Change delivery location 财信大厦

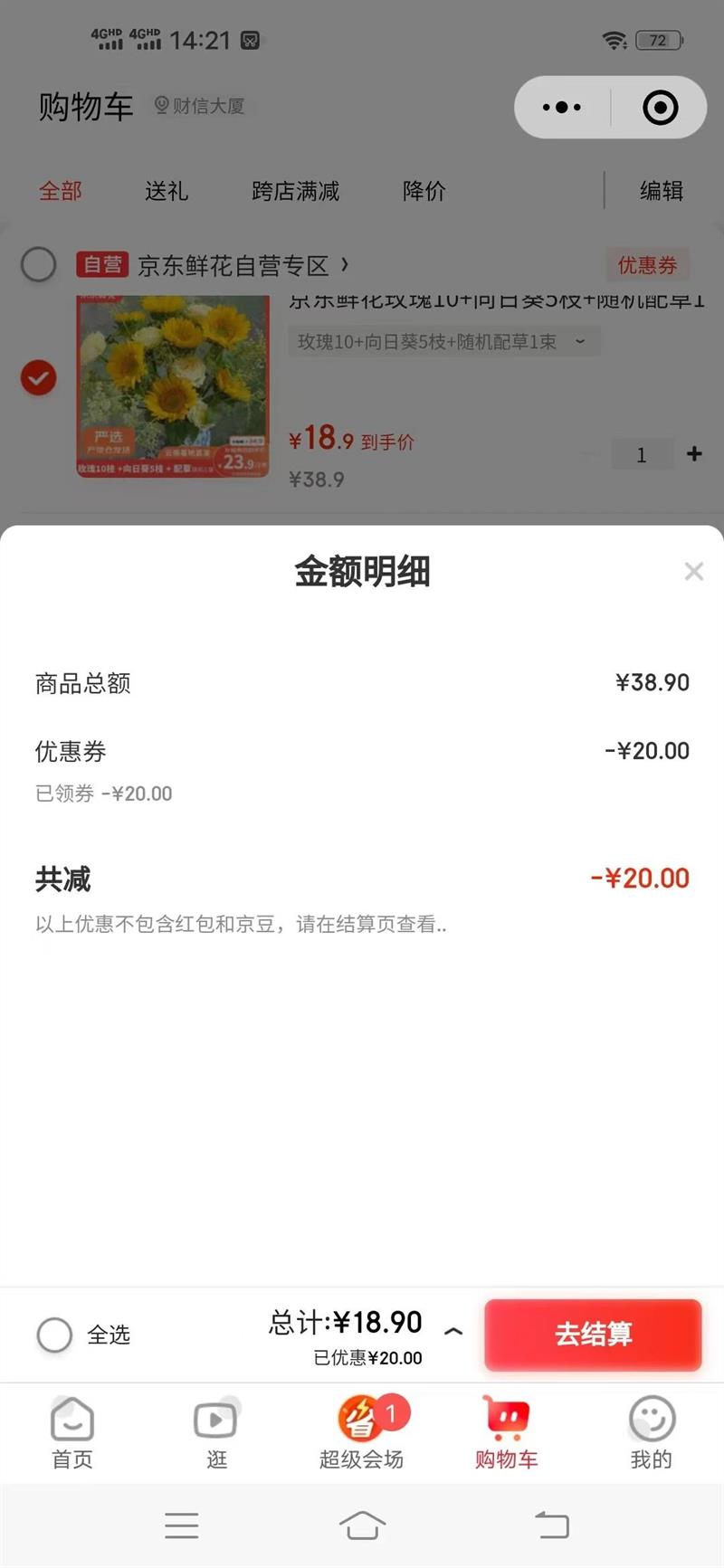coord(200,106)
